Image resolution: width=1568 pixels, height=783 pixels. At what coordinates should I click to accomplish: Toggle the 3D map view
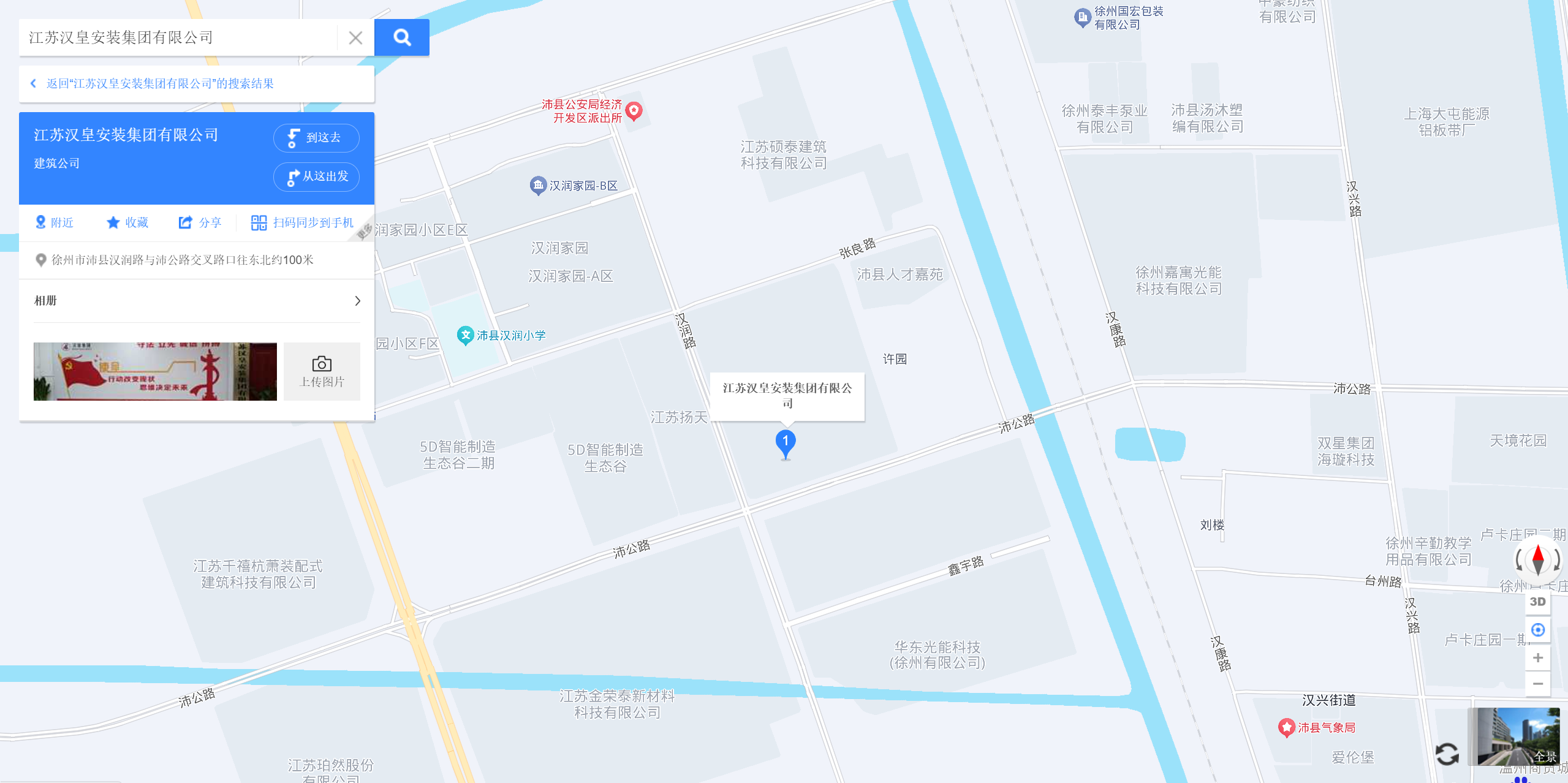[1537, 602]
